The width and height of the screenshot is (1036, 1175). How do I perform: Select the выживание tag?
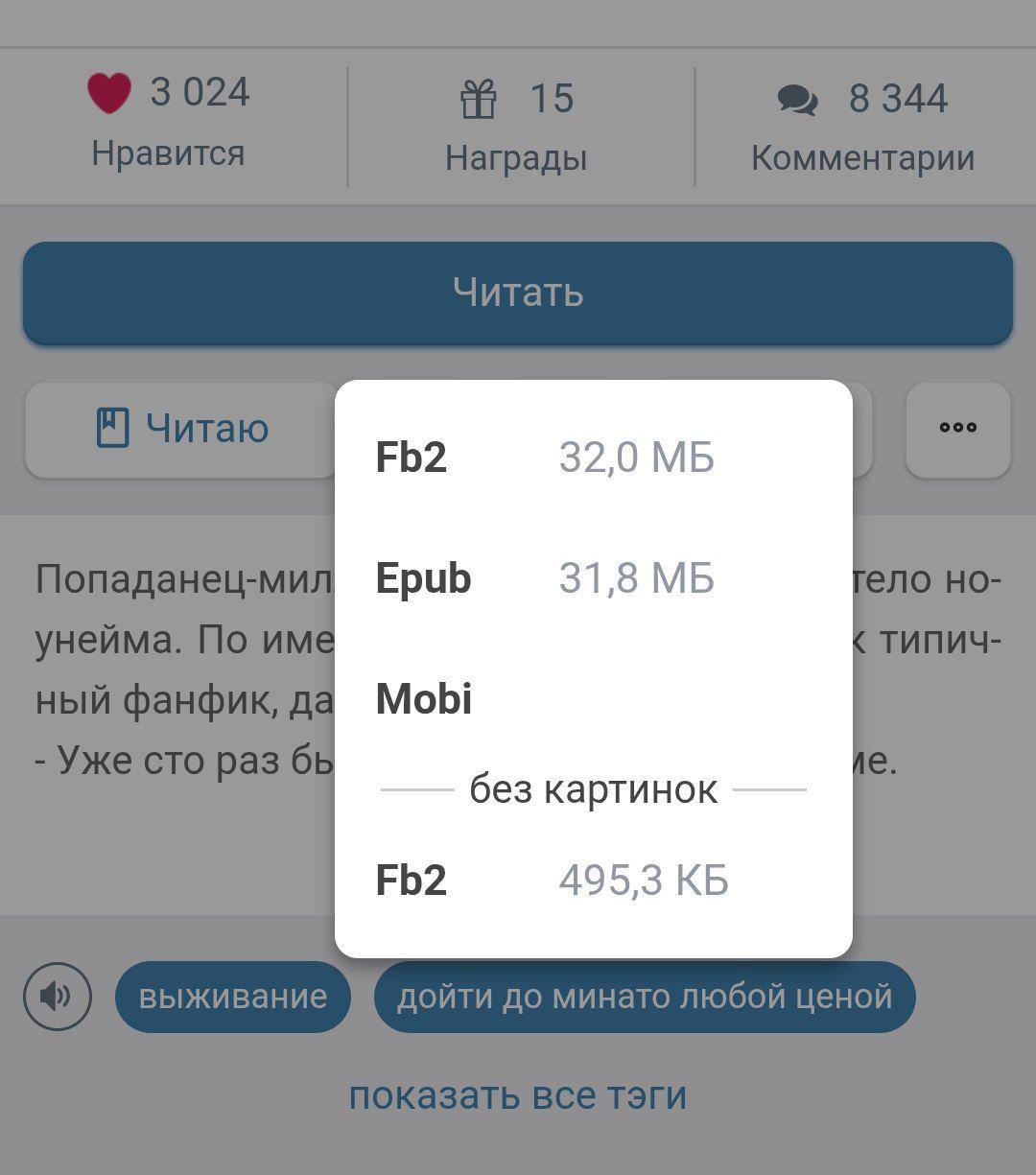click(x=233, y=997)
